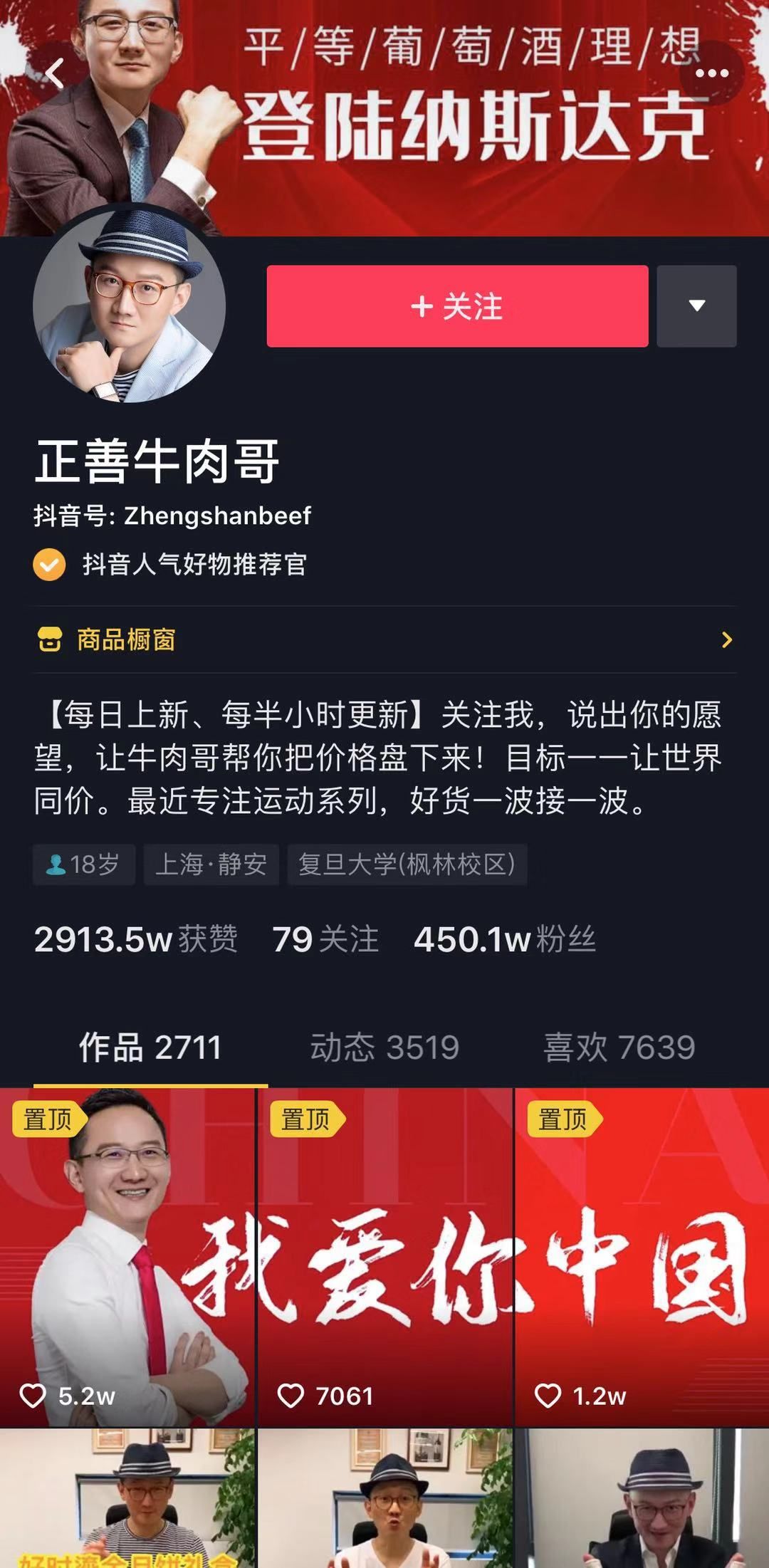This screenshot has width=769, height=1568.
Task: Follow the account via the 关注 button
Action: (x=456, y=306)
